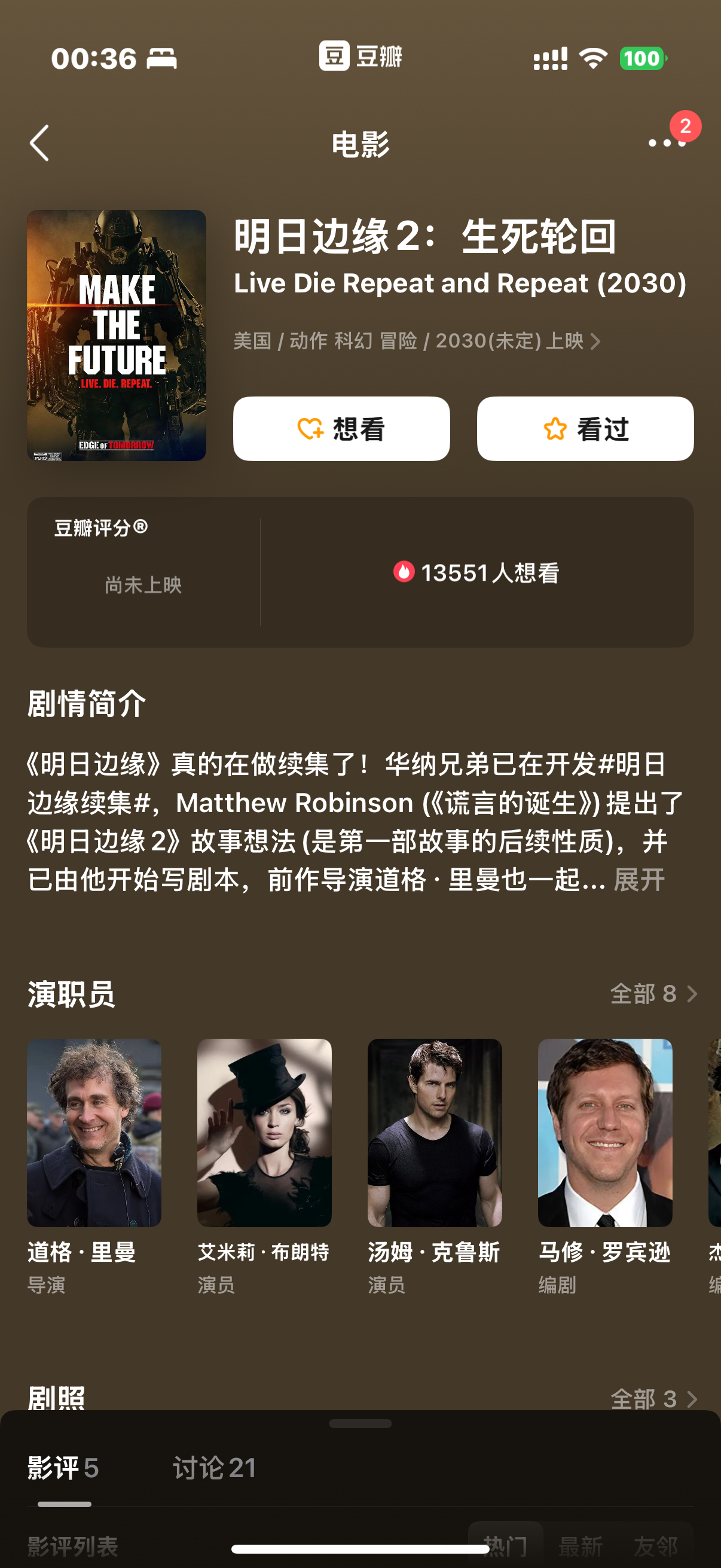Mark movie as 看过
The height and width of the screenshot is (1568, 721).
[x=585, y=429]
